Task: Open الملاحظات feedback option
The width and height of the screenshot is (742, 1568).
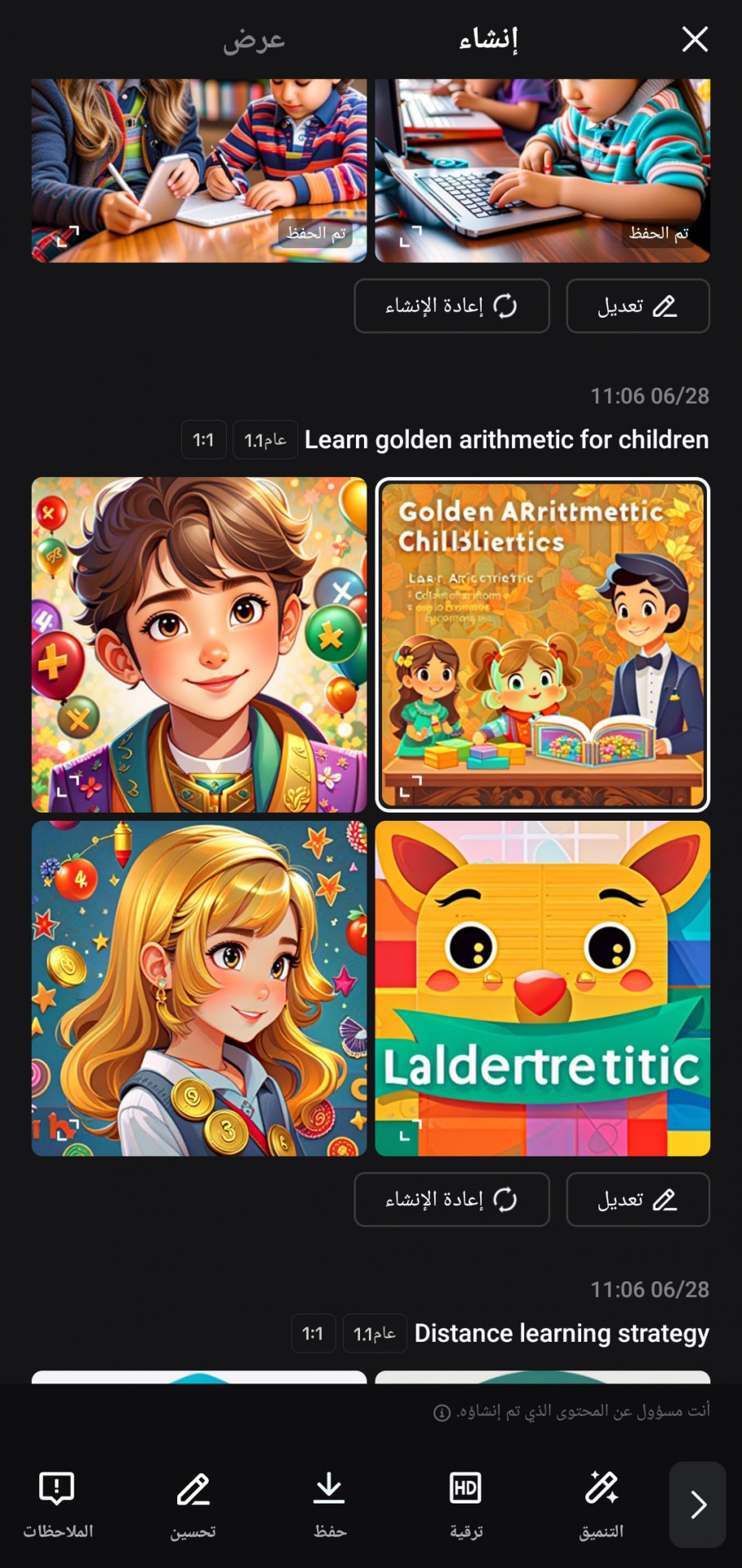Action: click(57, 1504)
